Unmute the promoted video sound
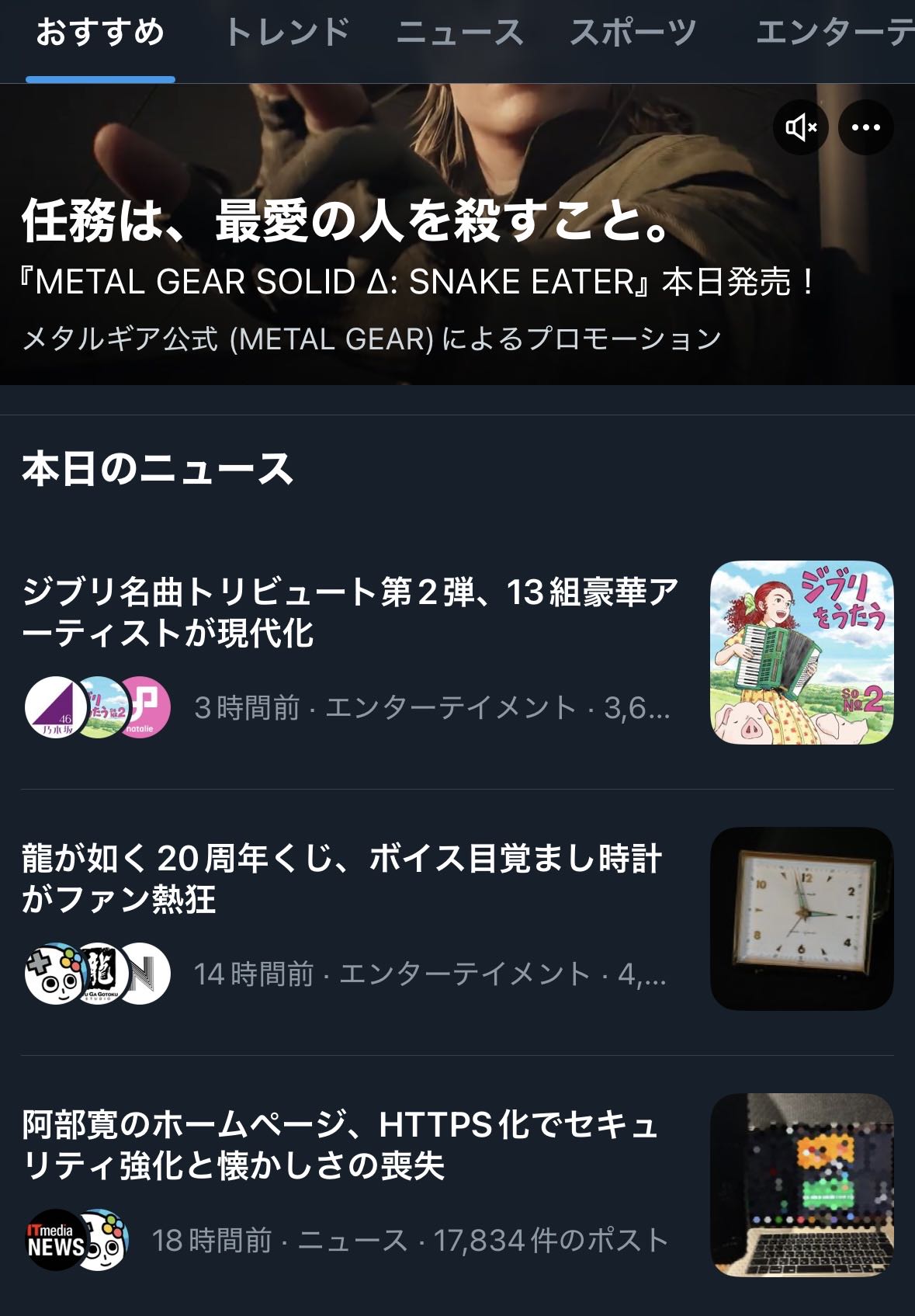The height and width of the screenshot is (1316, 915). click(x=801, y=127)
